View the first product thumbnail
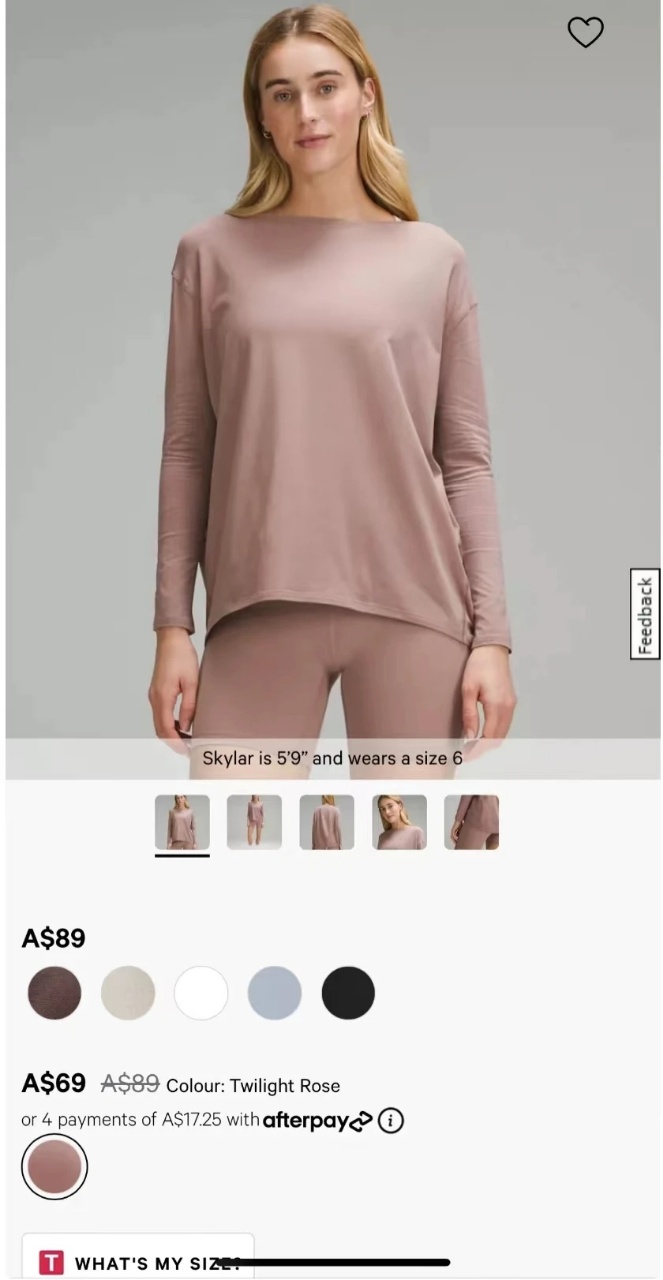 point(182,822)
